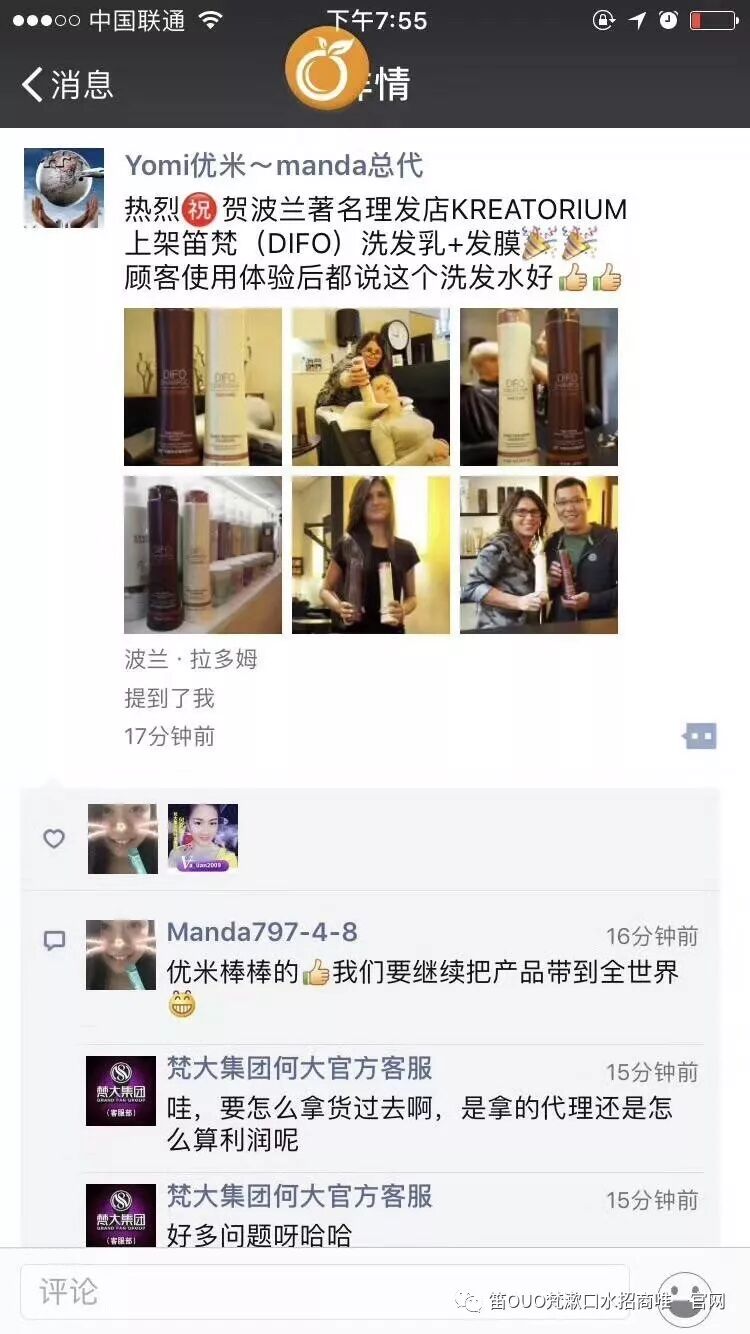The height and width of the screenshot is (1334, 750).
Task: View photo of woman washing customer's hair
Action: coord(371,387)
